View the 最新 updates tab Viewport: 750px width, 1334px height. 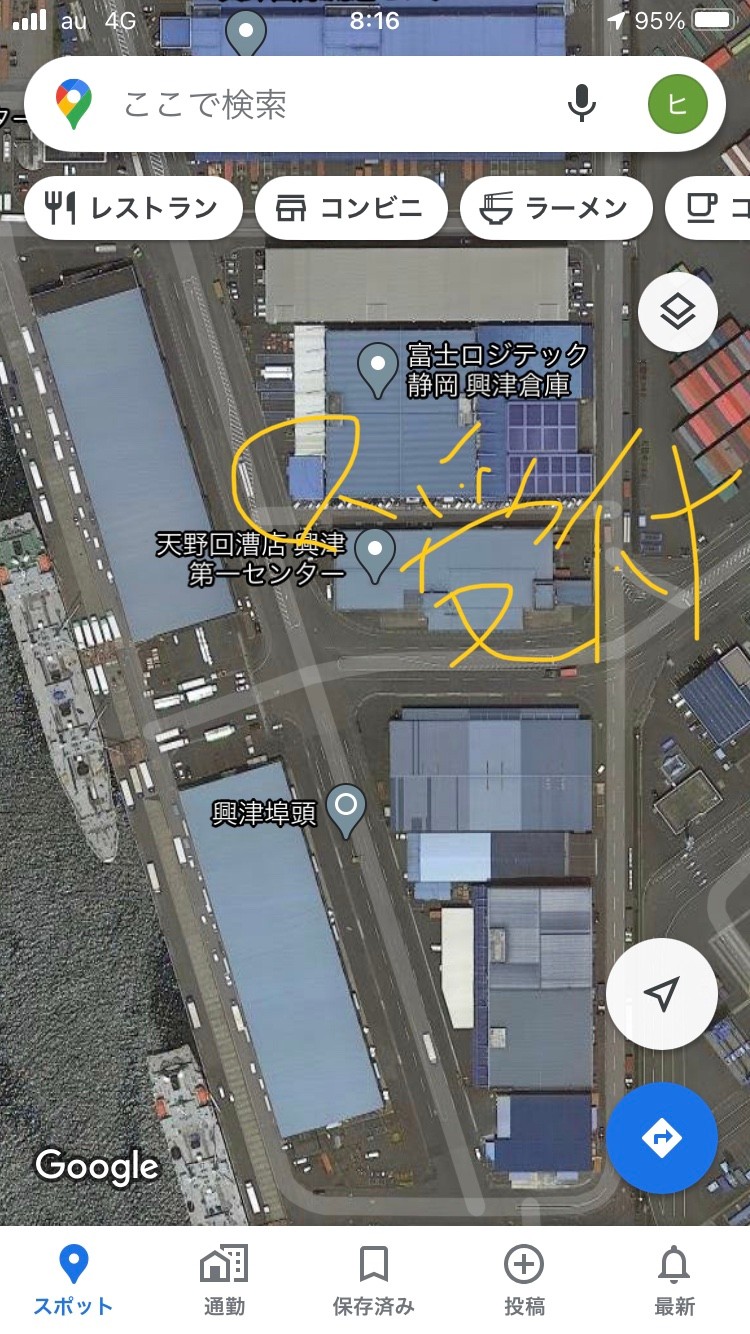(x=674, y=1278)
